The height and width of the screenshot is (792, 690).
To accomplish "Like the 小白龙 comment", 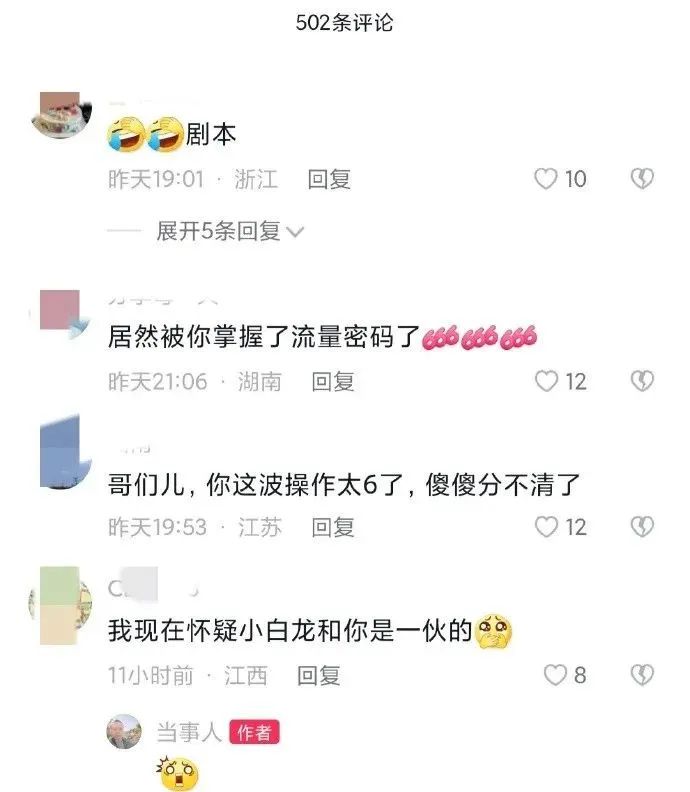I will tap(555, 676).
